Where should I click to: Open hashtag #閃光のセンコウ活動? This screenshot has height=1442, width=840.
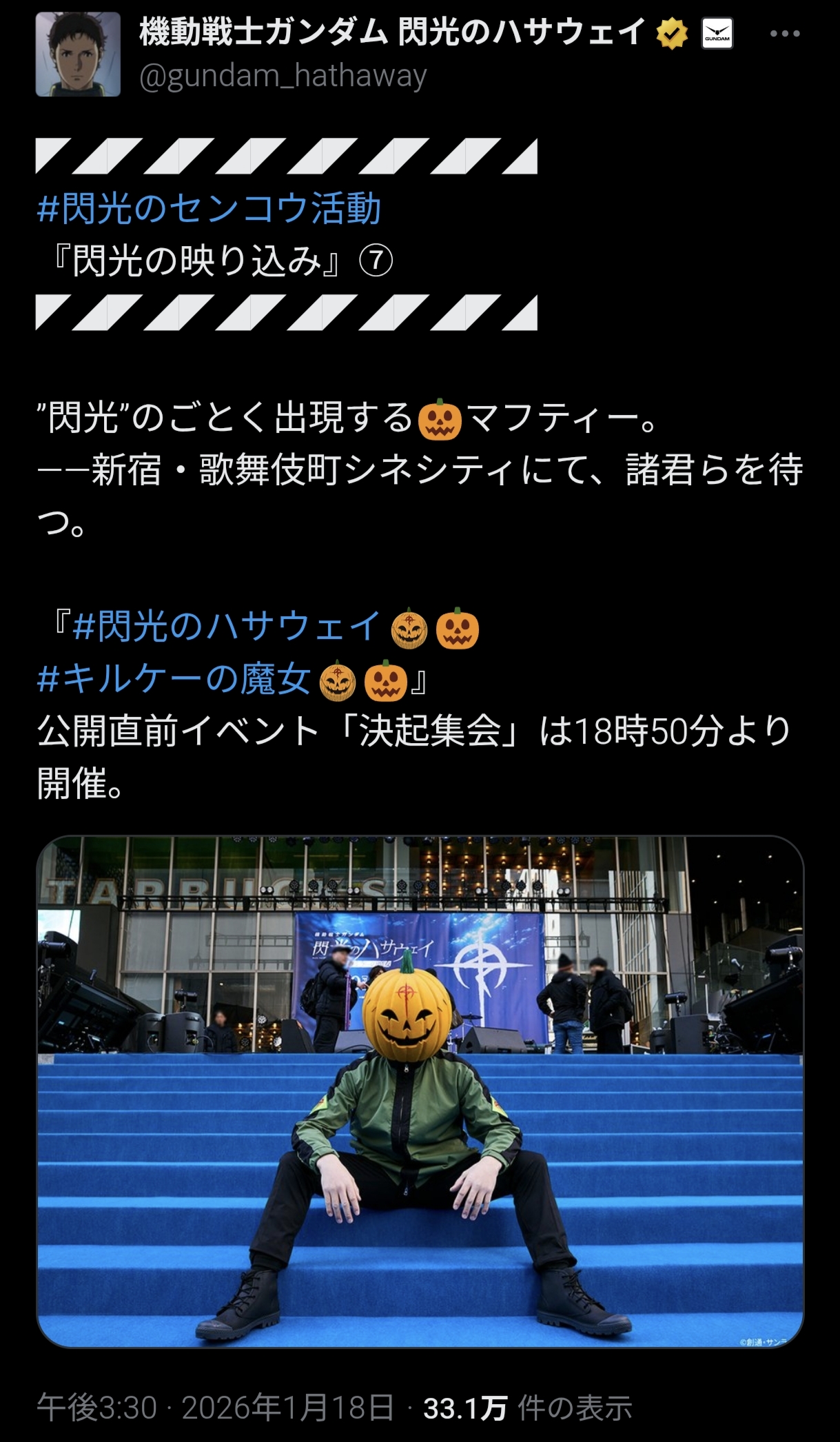(209, 208)
